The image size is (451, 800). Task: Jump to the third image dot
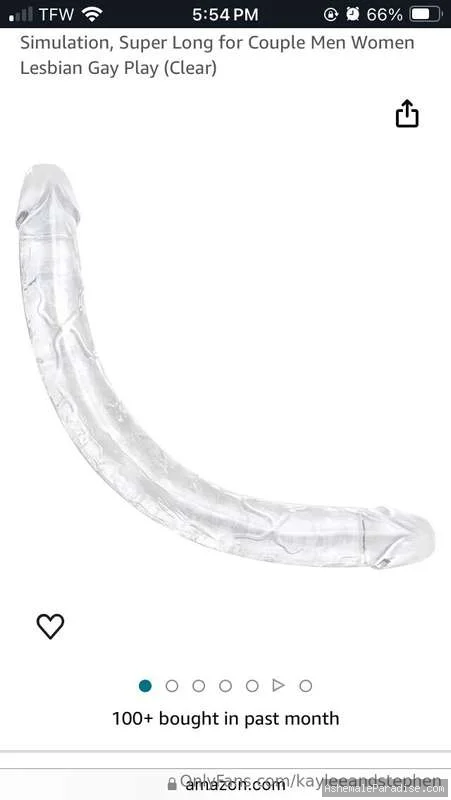[198, 686]
